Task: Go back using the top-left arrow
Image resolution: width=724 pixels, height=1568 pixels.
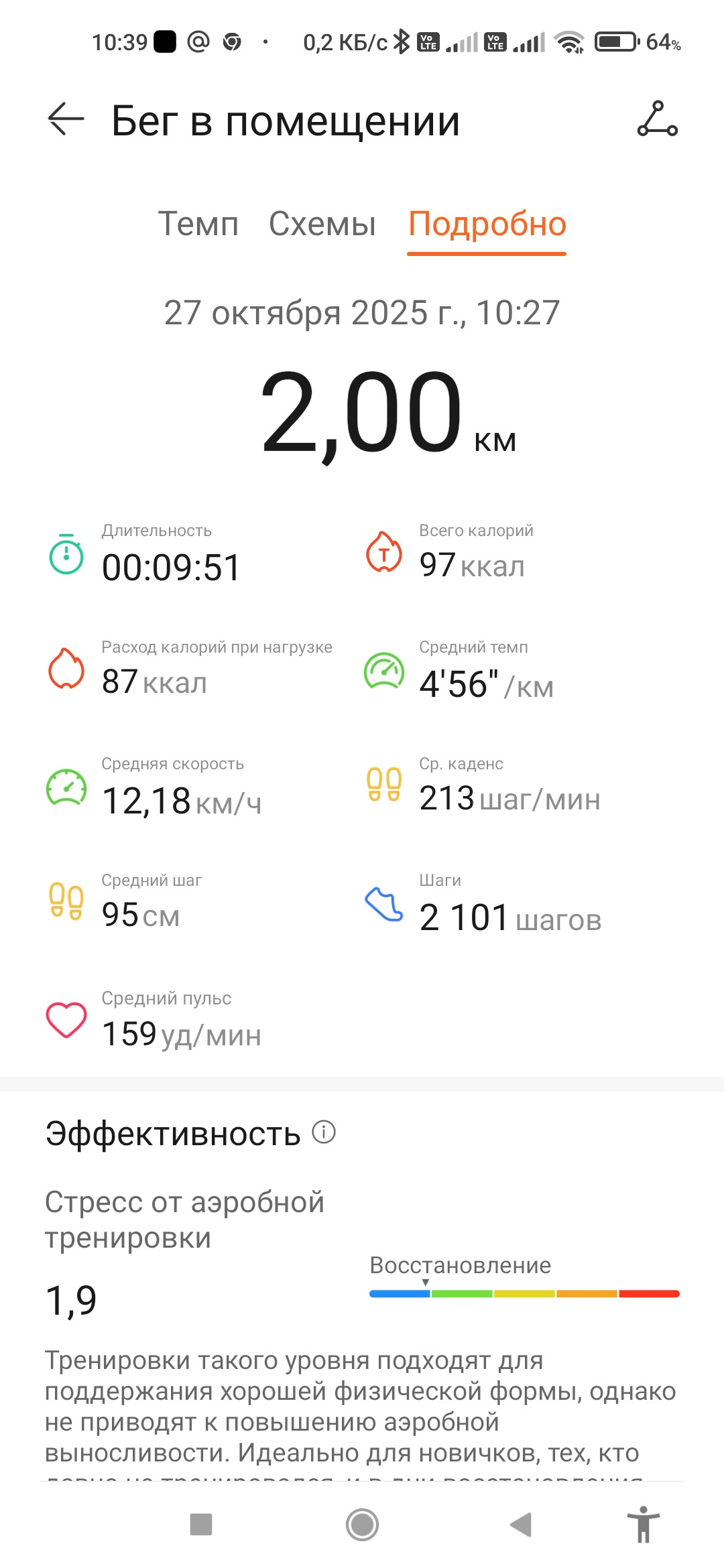Action: click(66, 119)
